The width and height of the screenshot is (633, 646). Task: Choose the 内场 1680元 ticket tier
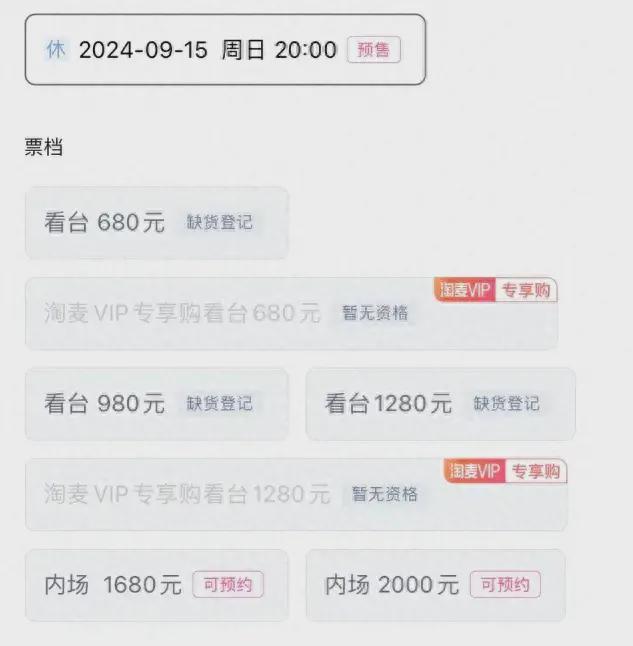click(x=156, y=585)
